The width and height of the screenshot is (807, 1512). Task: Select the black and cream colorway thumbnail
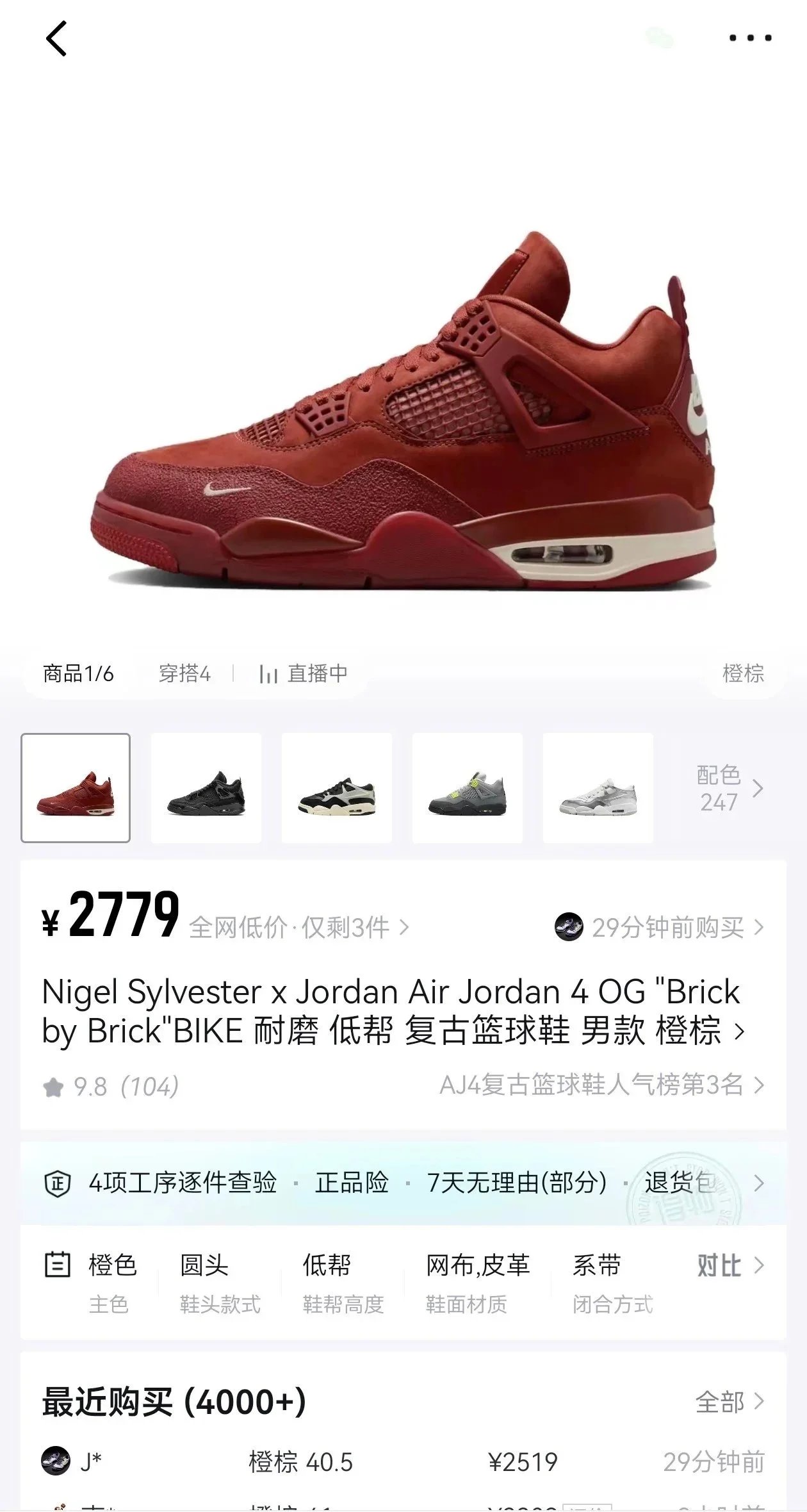[x=337, y=788]
